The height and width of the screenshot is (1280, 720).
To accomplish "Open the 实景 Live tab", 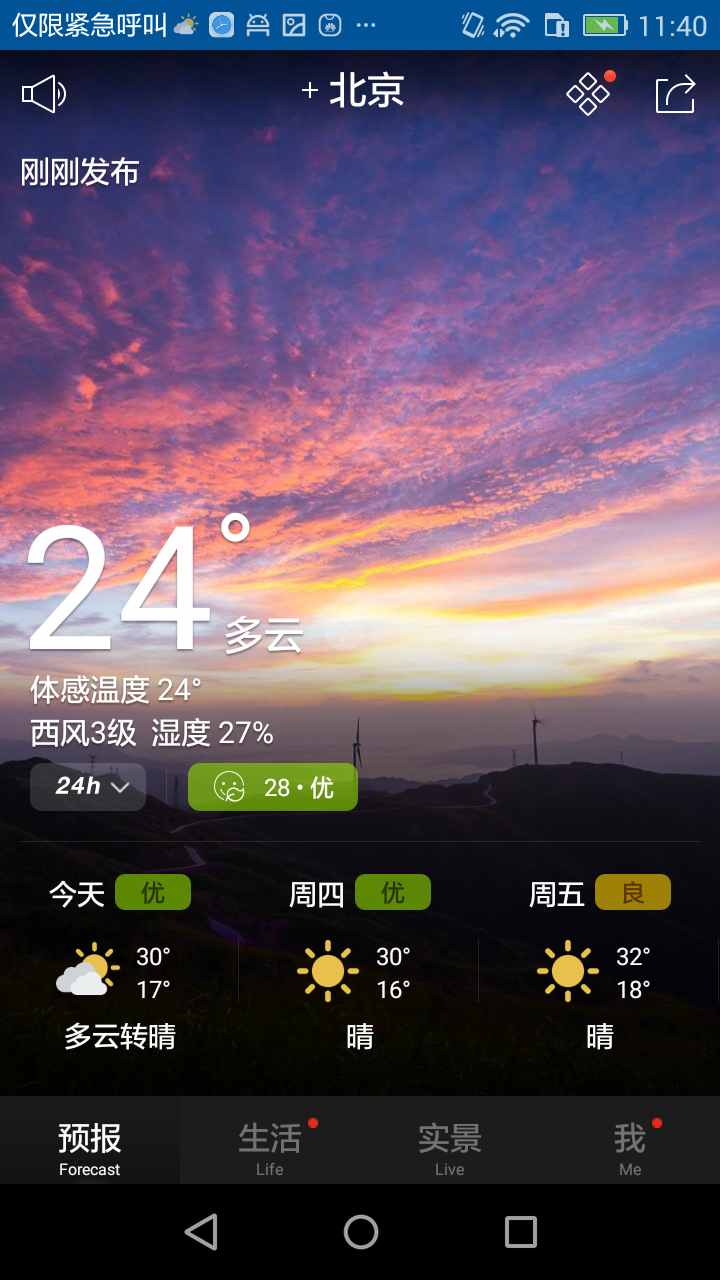I will pos(449,1140).
